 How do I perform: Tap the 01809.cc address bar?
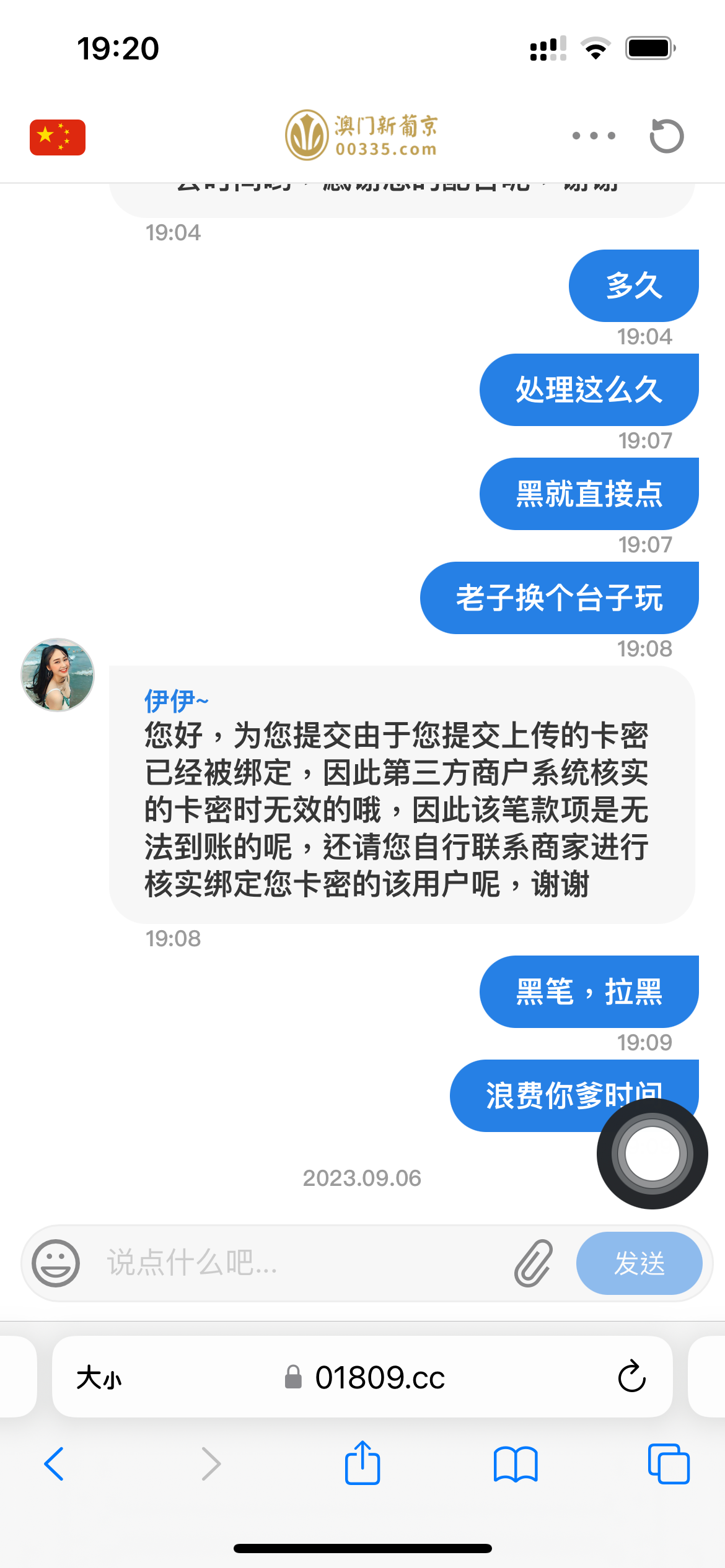[x=380, y=1377]
